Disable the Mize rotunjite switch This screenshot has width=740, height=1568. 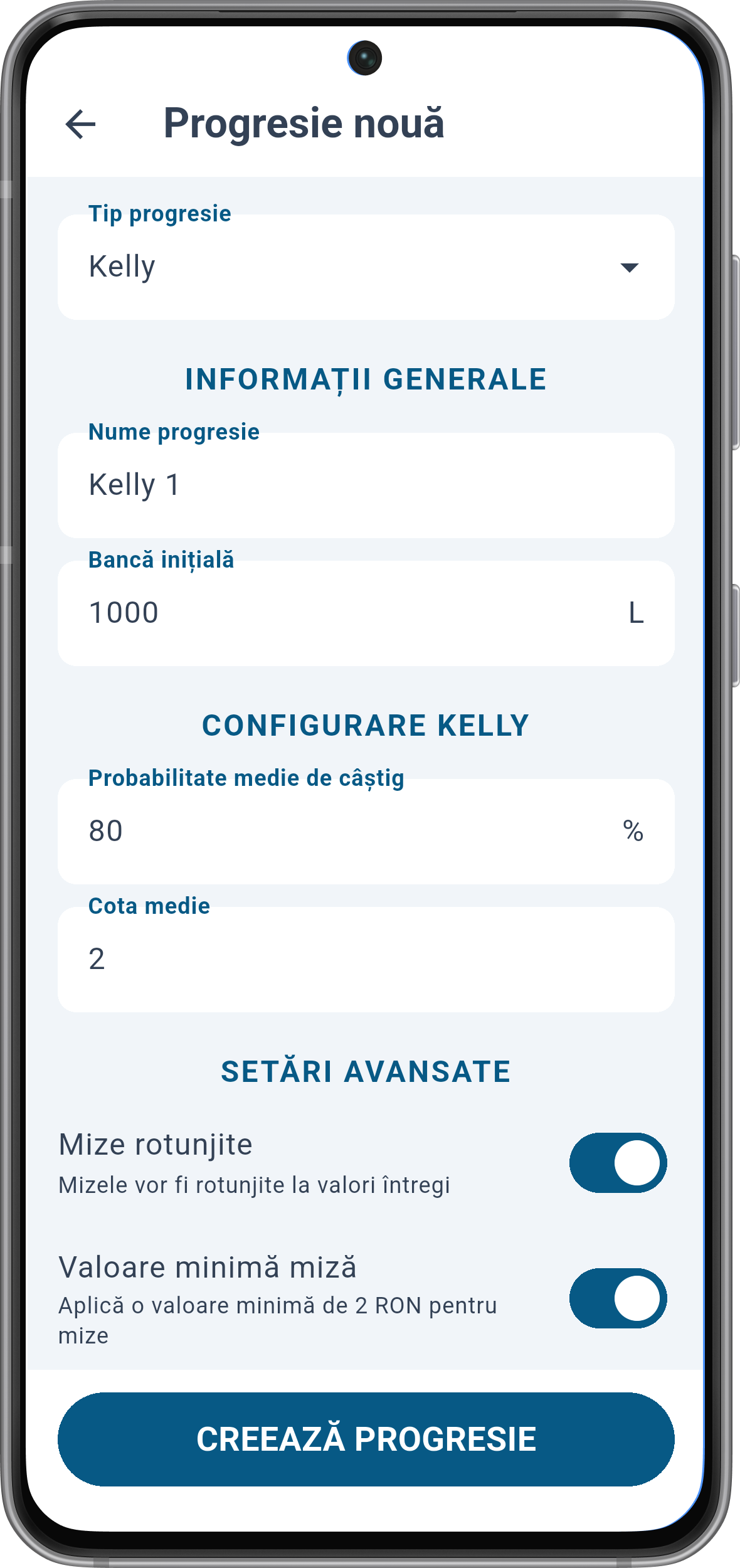coord(618,1163)
